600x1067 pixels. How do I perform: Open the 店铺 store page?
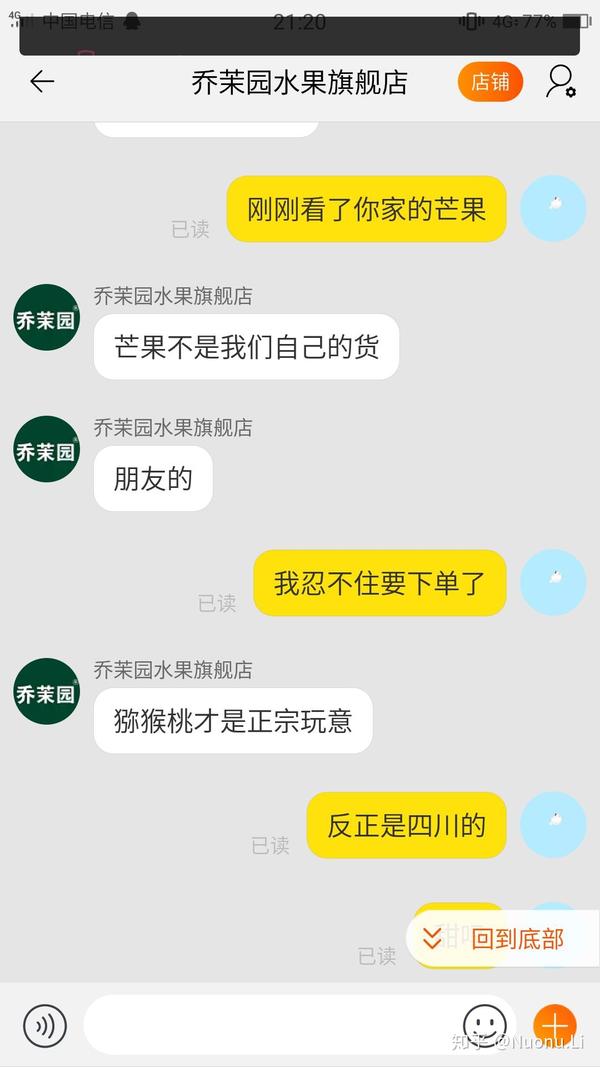pos(490,82)
